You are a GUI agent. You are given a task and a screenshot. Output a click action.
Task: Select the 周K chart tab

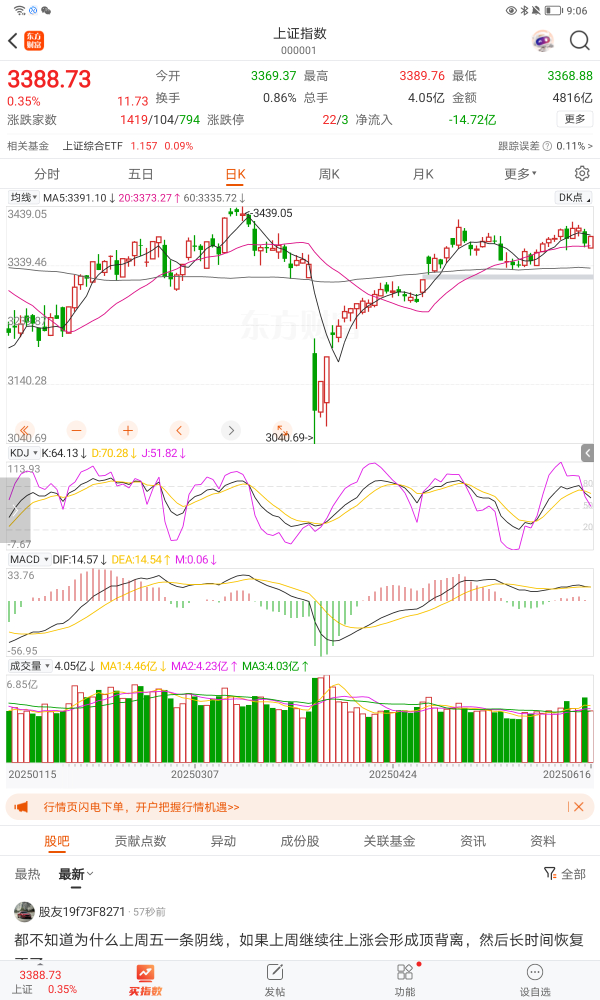329,174
